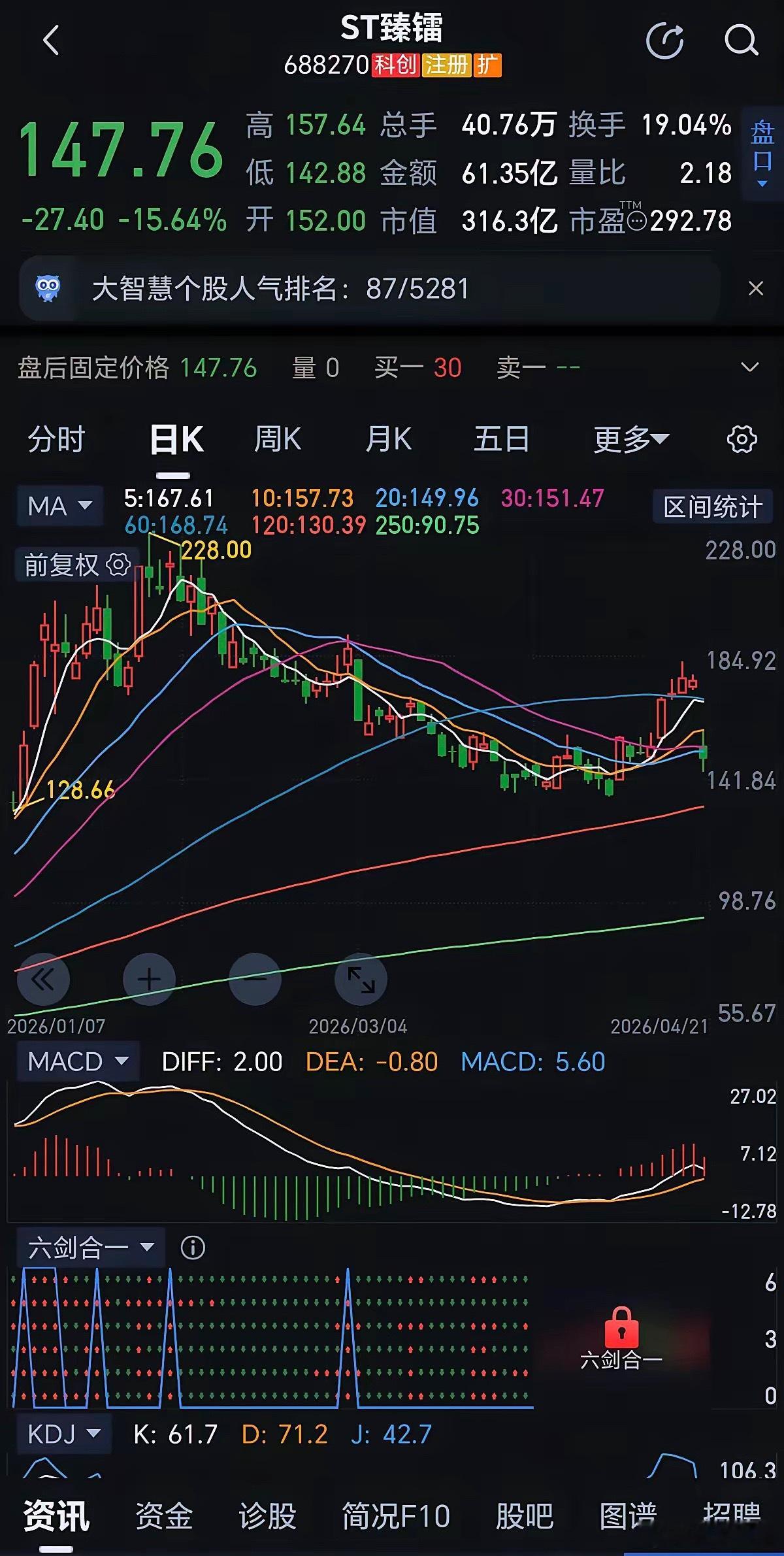The width and height of the screenshot is (784, 1556).
Task: Click the 区间统计 range statistics button
Action: (x=711, y=505)
